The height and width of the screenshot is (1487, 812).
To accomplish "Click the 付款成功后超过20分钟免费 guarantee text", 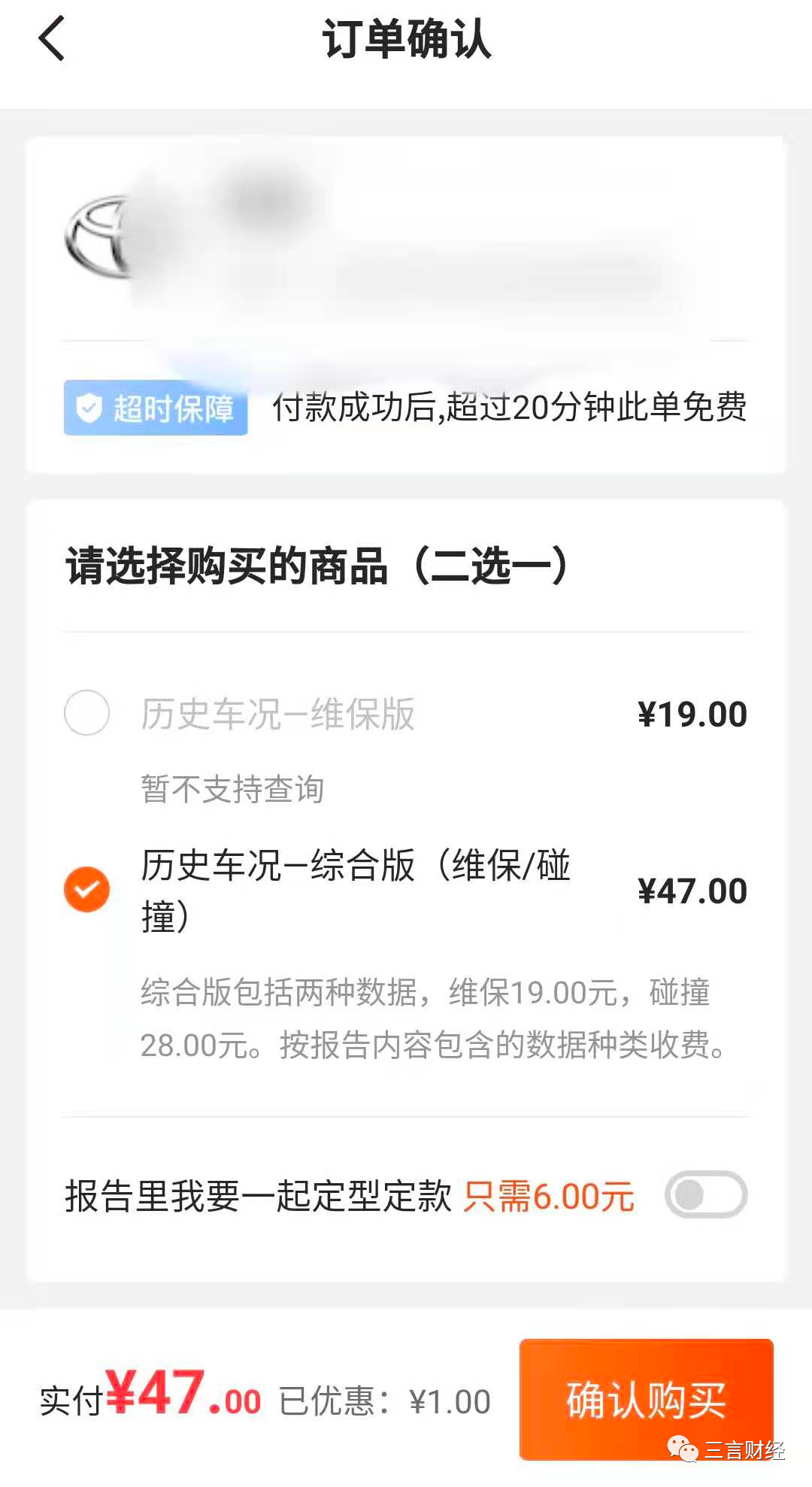I will (507, 408).
